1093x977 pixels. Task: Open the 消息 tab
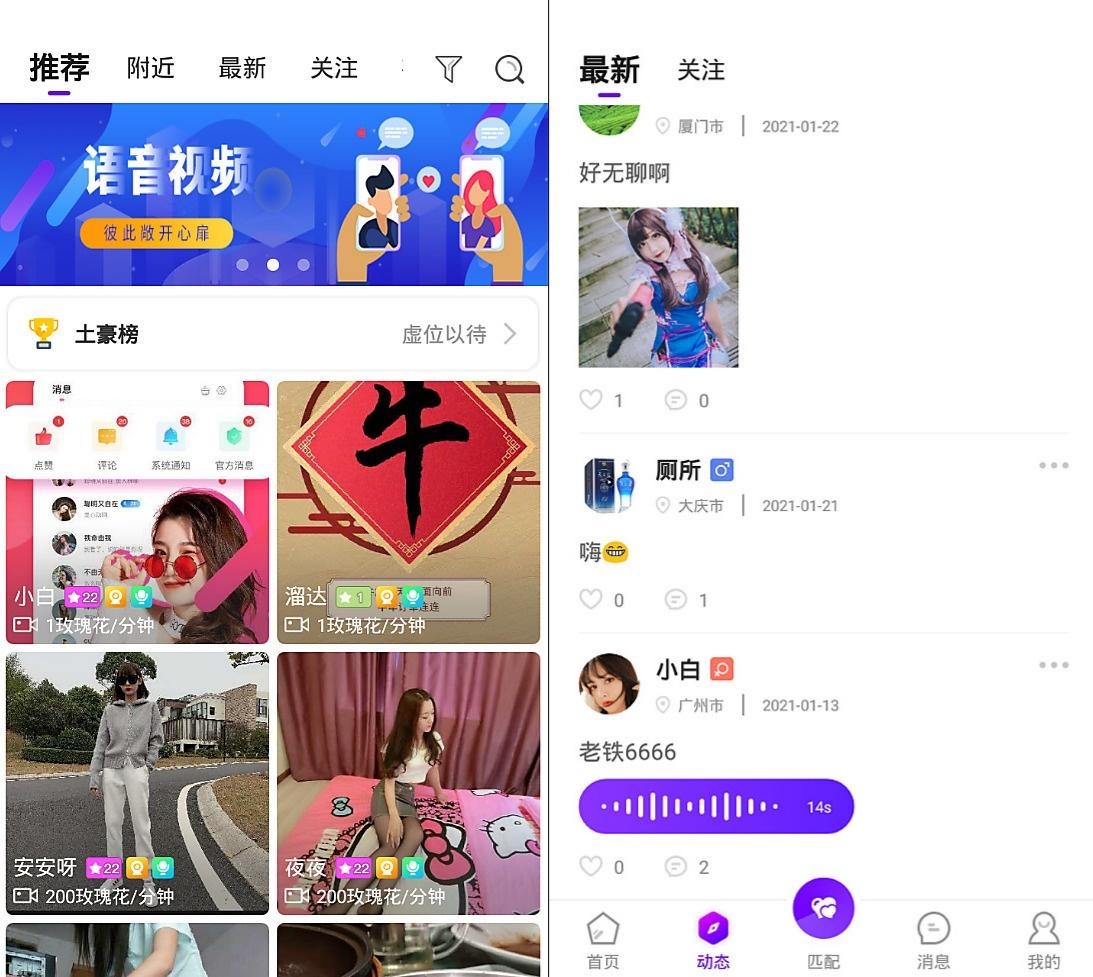[933, 941]
